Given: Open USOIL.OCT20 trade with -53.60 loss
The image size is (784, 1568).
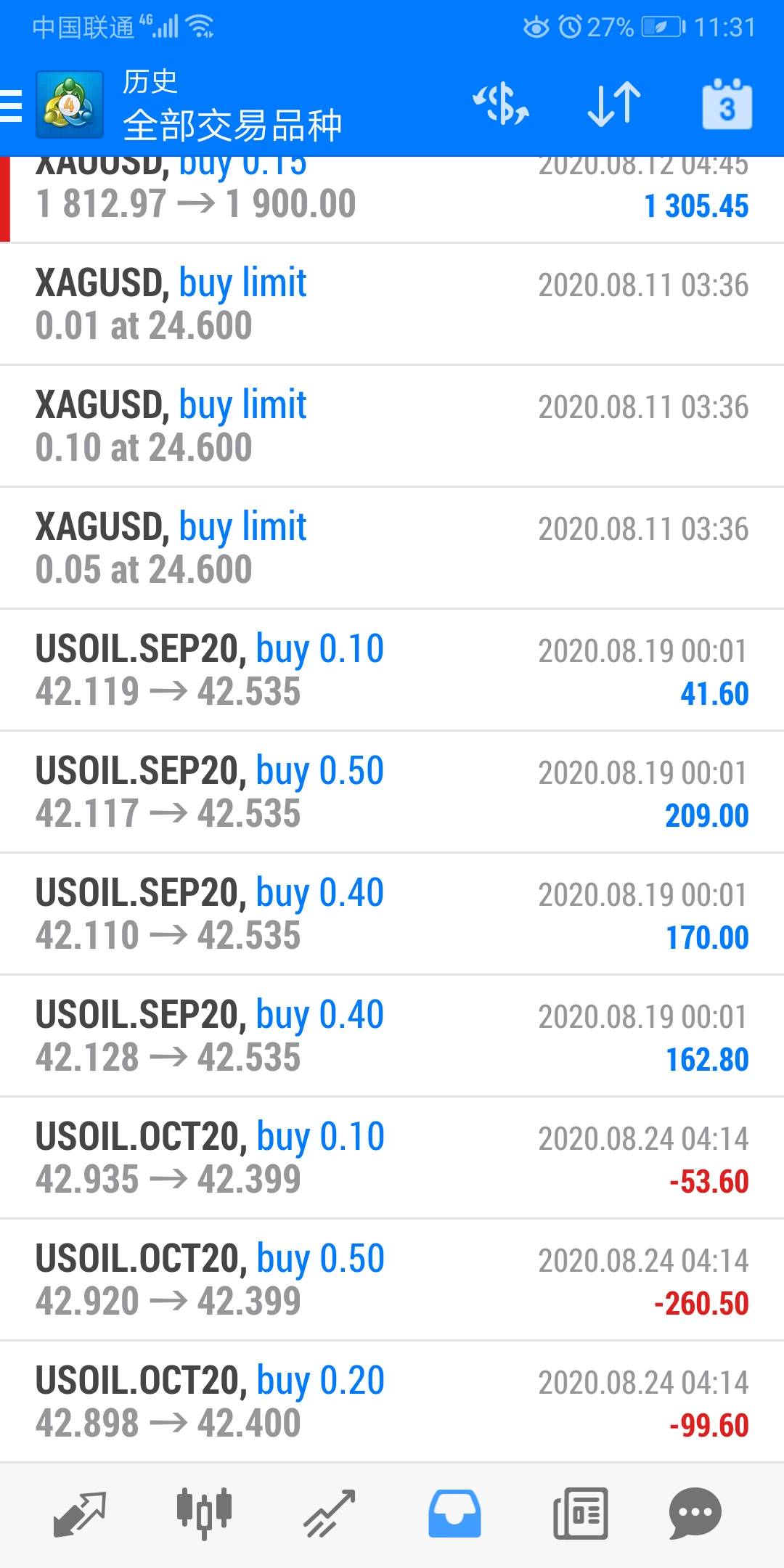Looking at the screenshot, I should (392, 1158).
